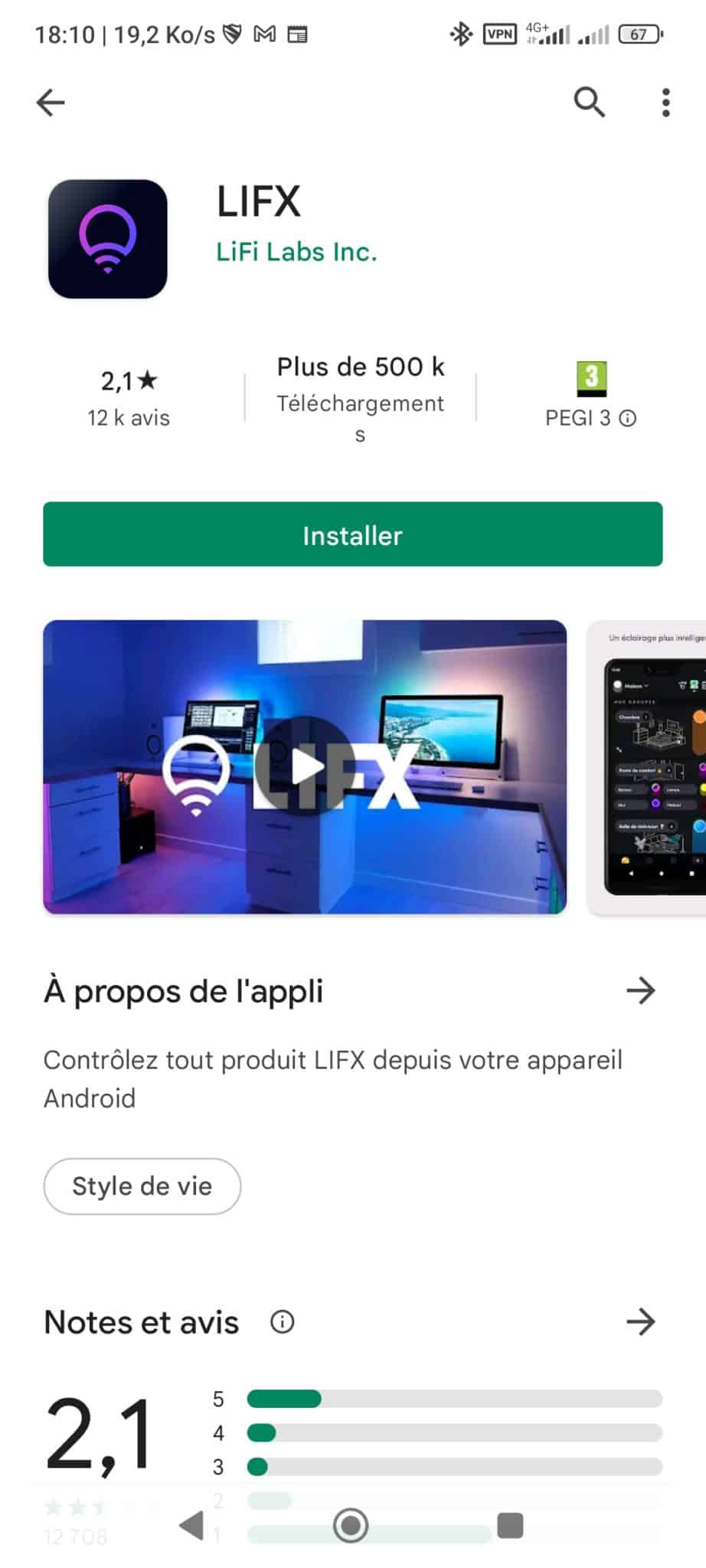Show info icon next to Notes et avis
This screenshot has width=706, height=1568.
pyautogui.click(x=283, y=1322)
